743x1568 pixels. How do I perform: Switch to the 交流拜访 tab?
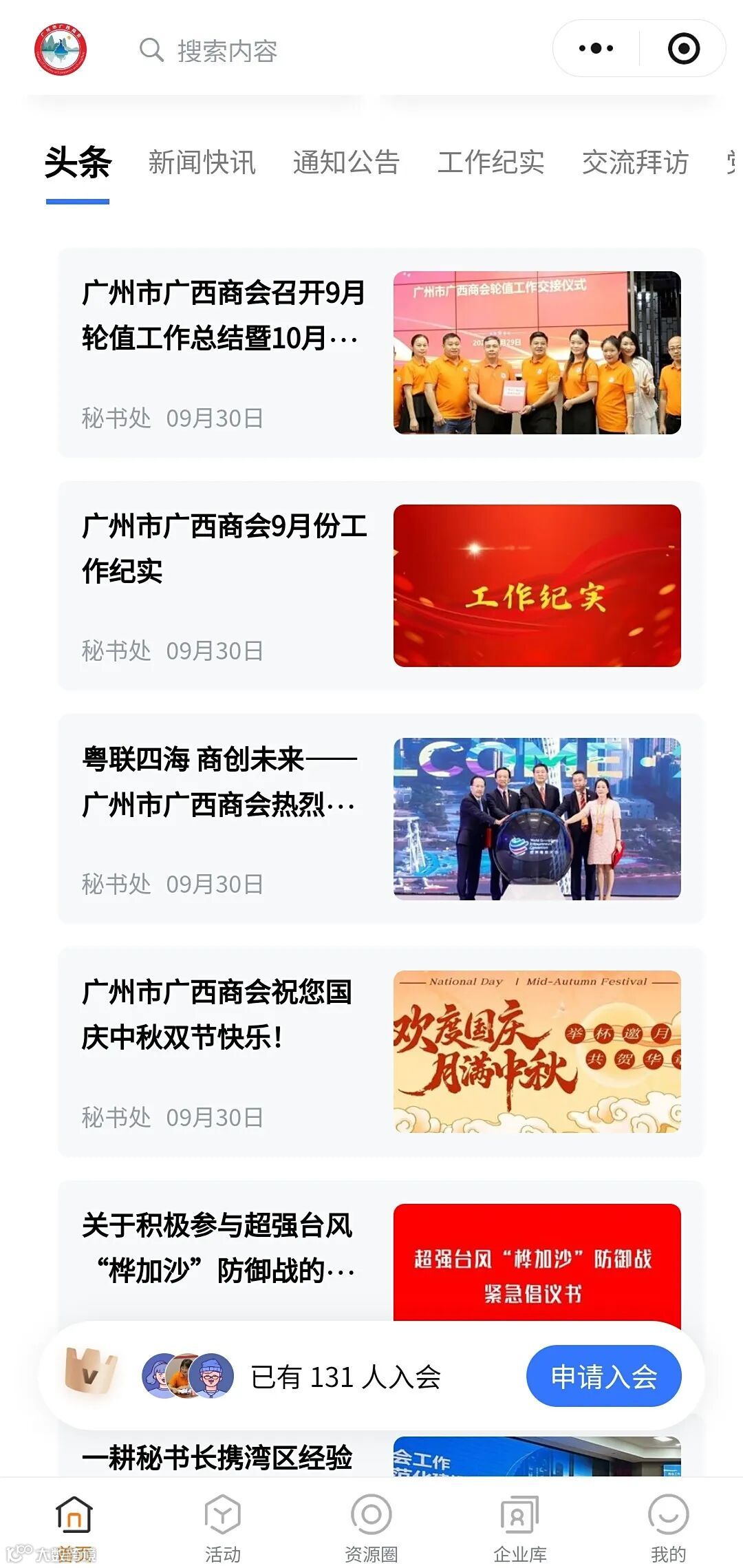point(635,163)
